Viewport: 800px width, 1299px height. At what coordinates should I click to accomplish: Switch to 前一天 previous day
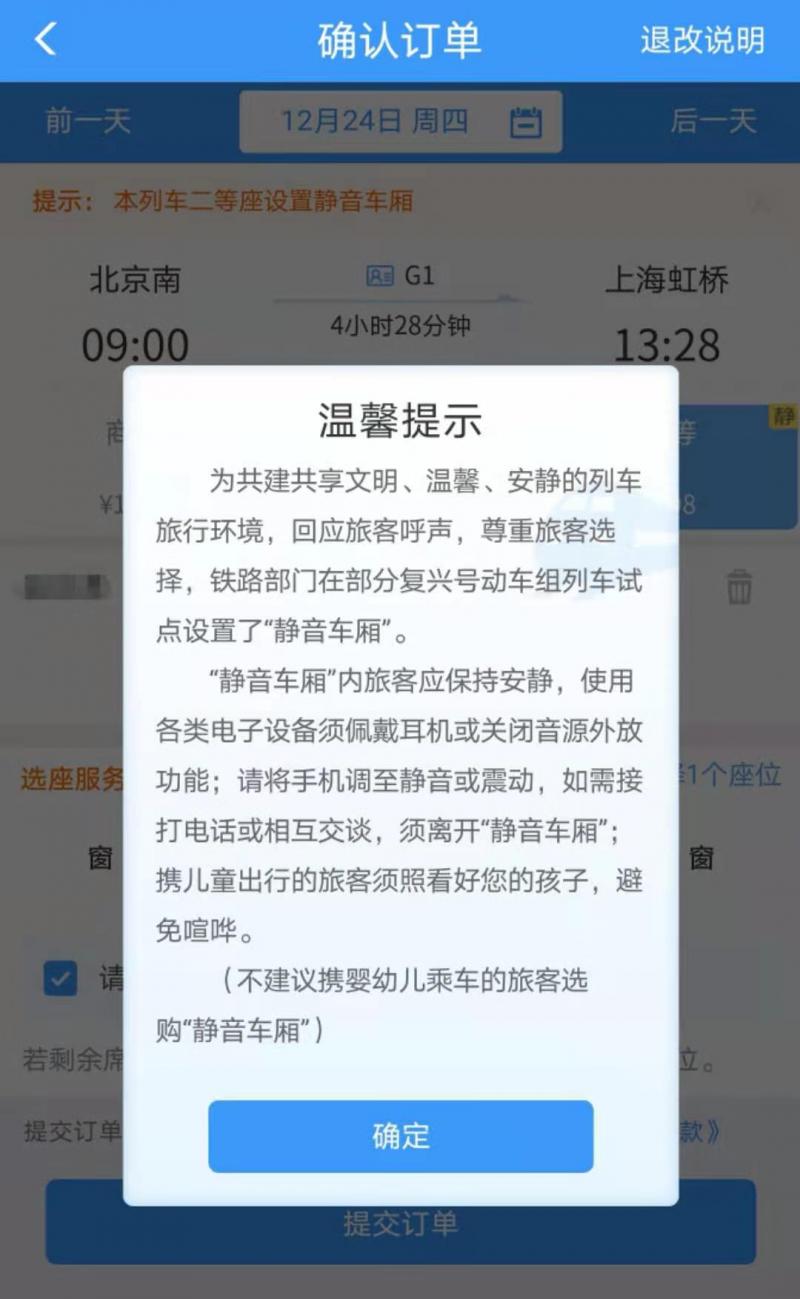pyautogui.click(x=88, y=121)
